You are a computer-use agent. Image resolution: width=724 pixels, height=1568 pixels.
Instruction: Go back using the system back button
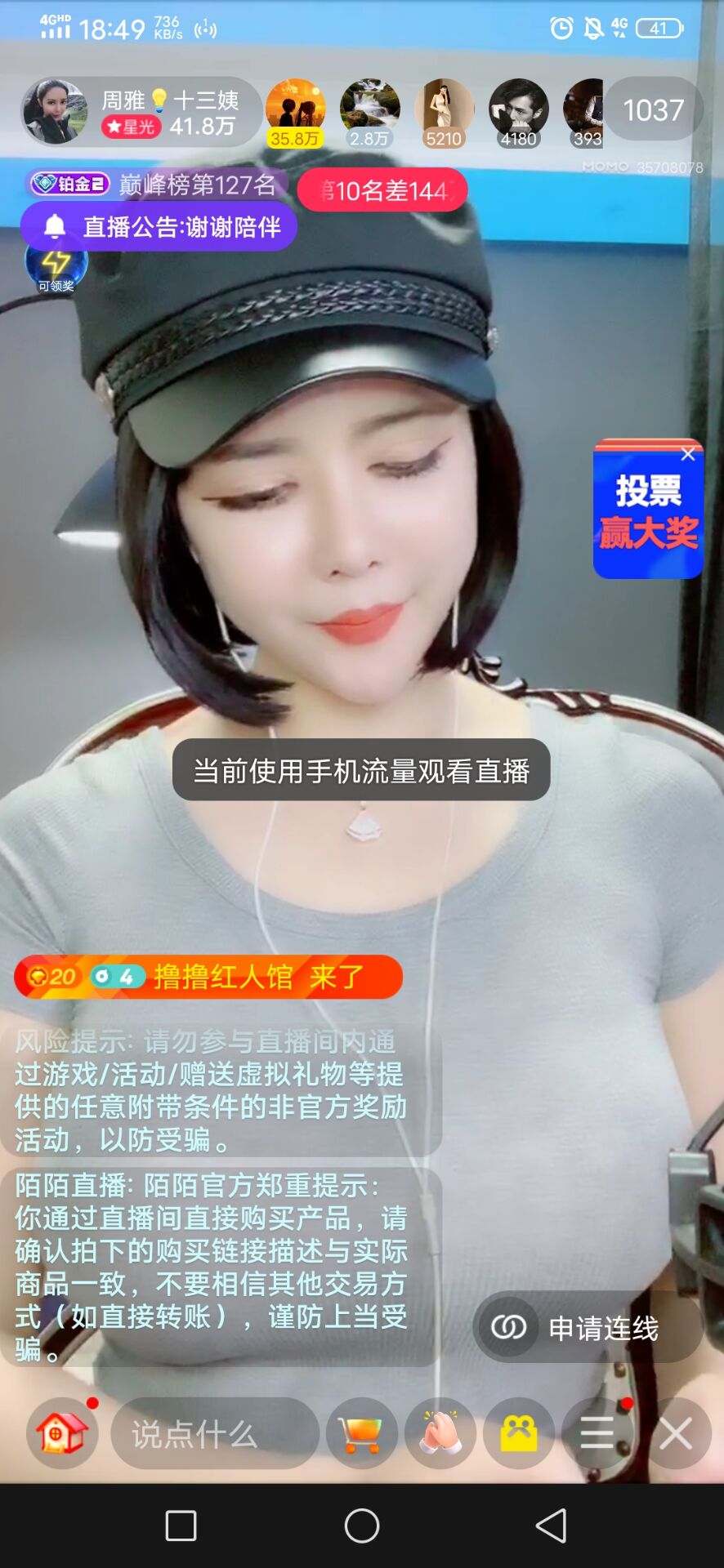click(x=551, y=1525)
